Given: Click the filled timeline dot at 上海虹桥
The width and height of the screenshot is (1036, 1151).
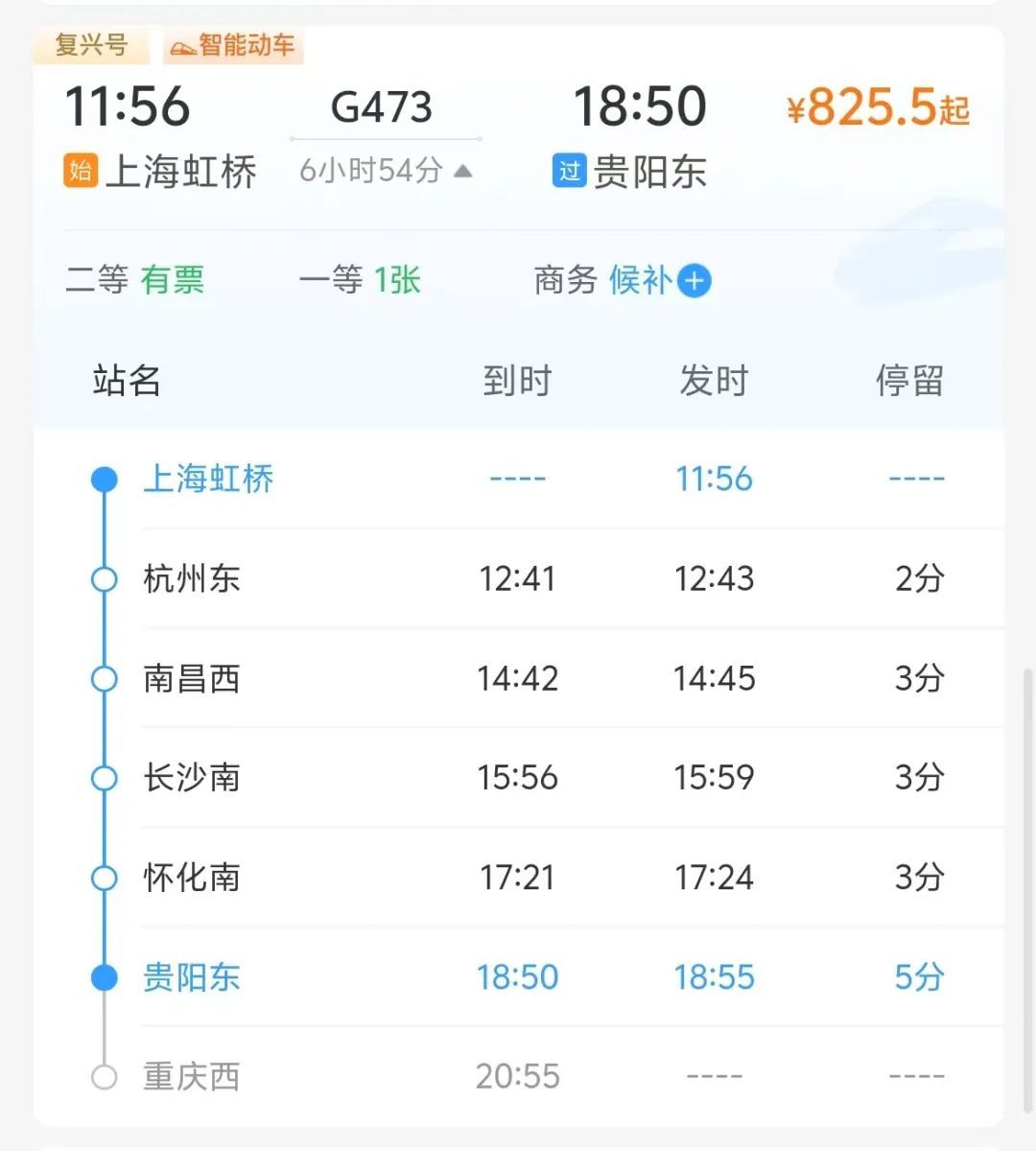Looking at the screenshot, I should click(x=104, y=480).
